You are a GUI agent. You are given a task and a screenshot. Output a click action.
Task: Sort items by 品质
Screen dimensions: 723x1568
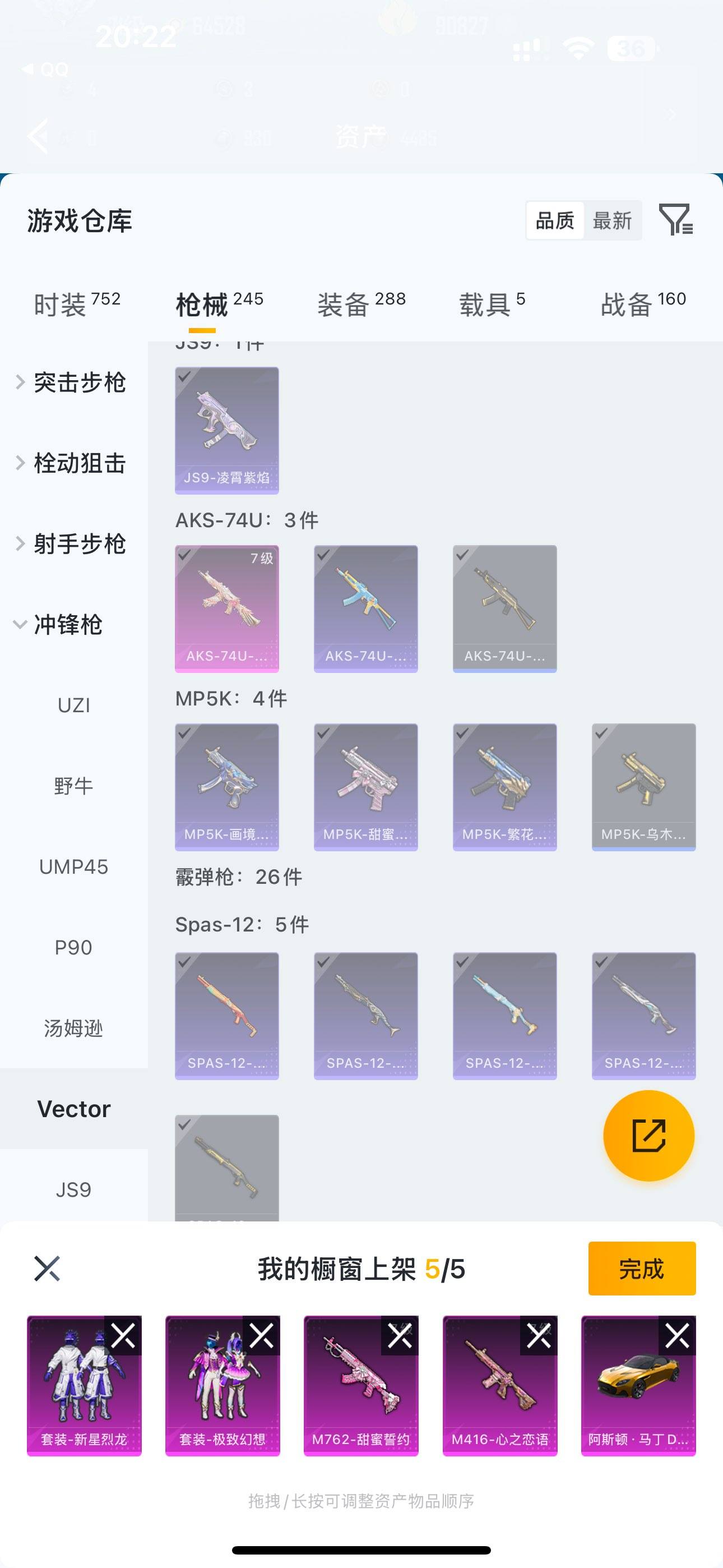pyautogui.click(x=553, y=220)
